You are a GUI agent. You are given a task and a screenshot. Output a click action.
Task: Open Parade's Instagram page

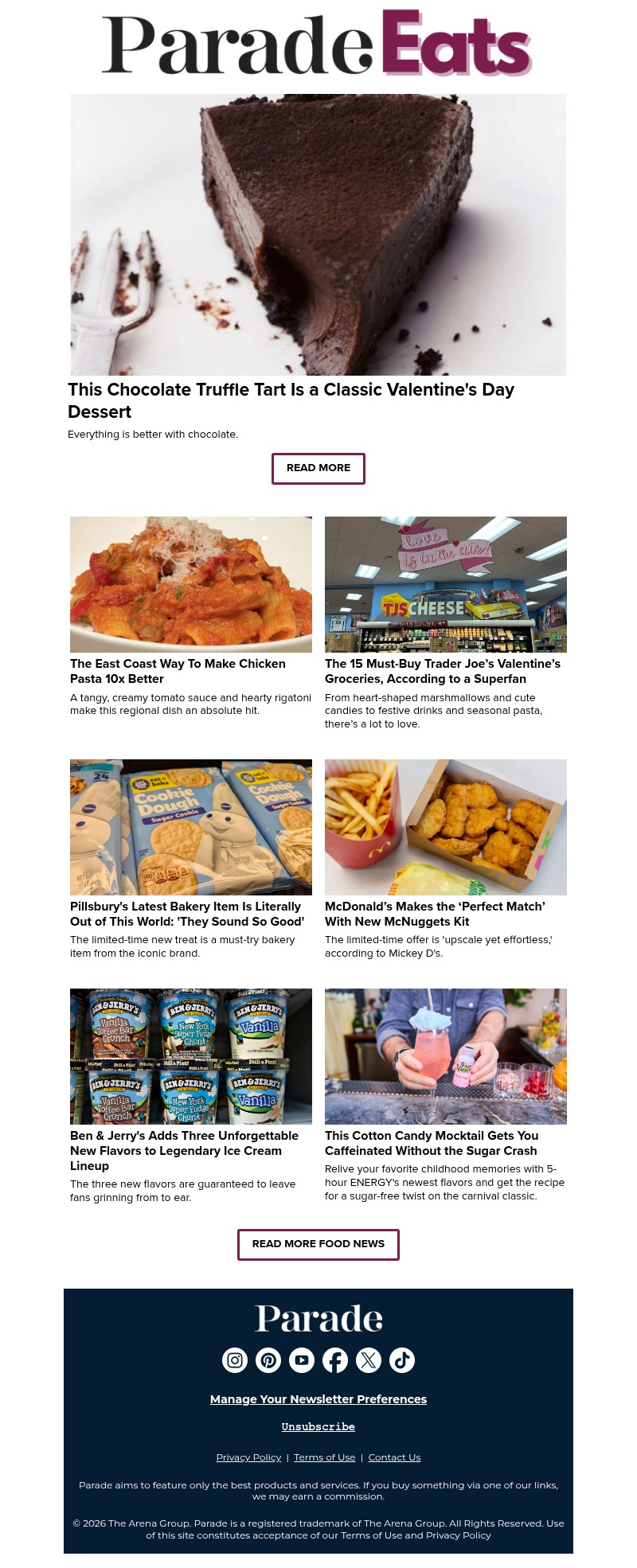pos(235,1360)
